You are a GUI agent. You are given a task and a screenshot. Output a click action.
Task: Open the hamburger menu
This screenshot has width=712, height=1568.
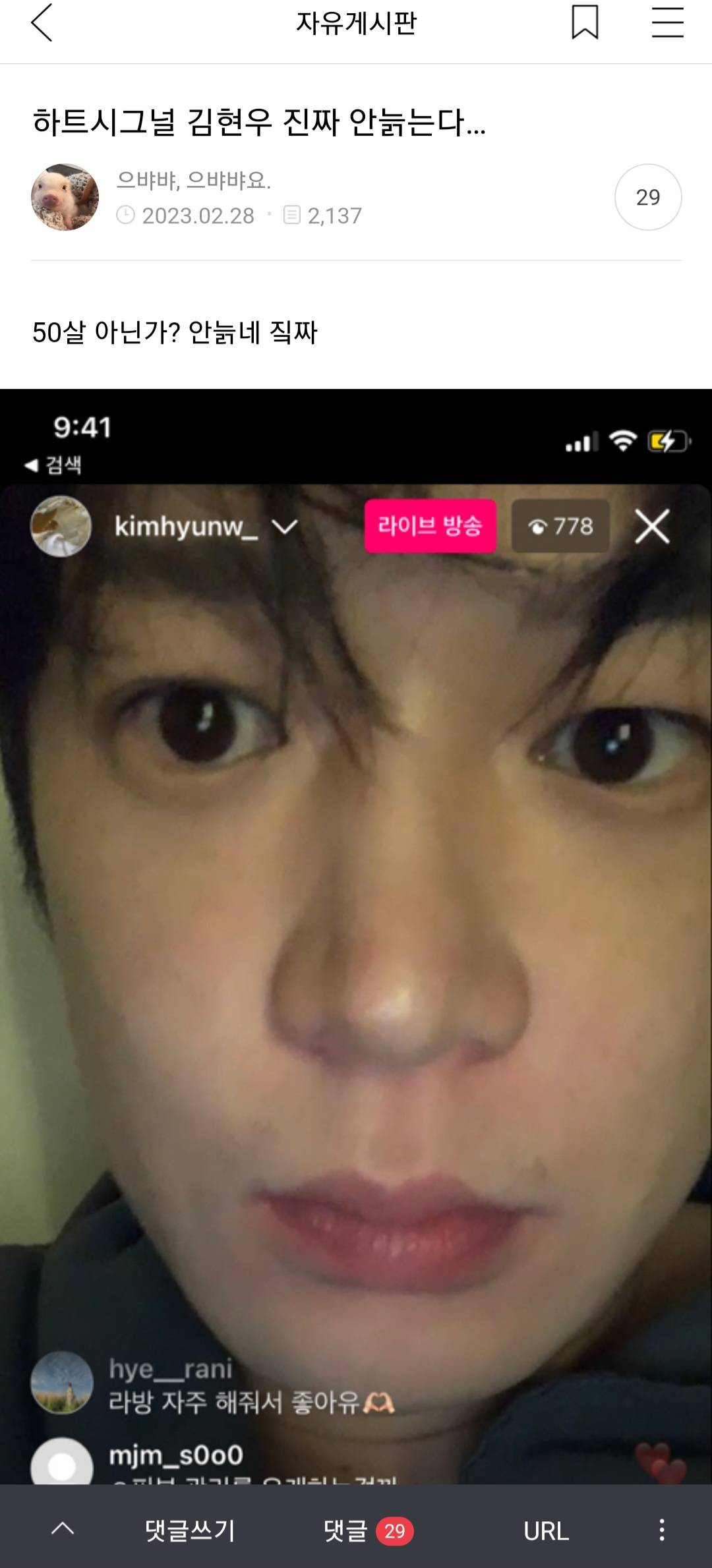coord(667,23)
